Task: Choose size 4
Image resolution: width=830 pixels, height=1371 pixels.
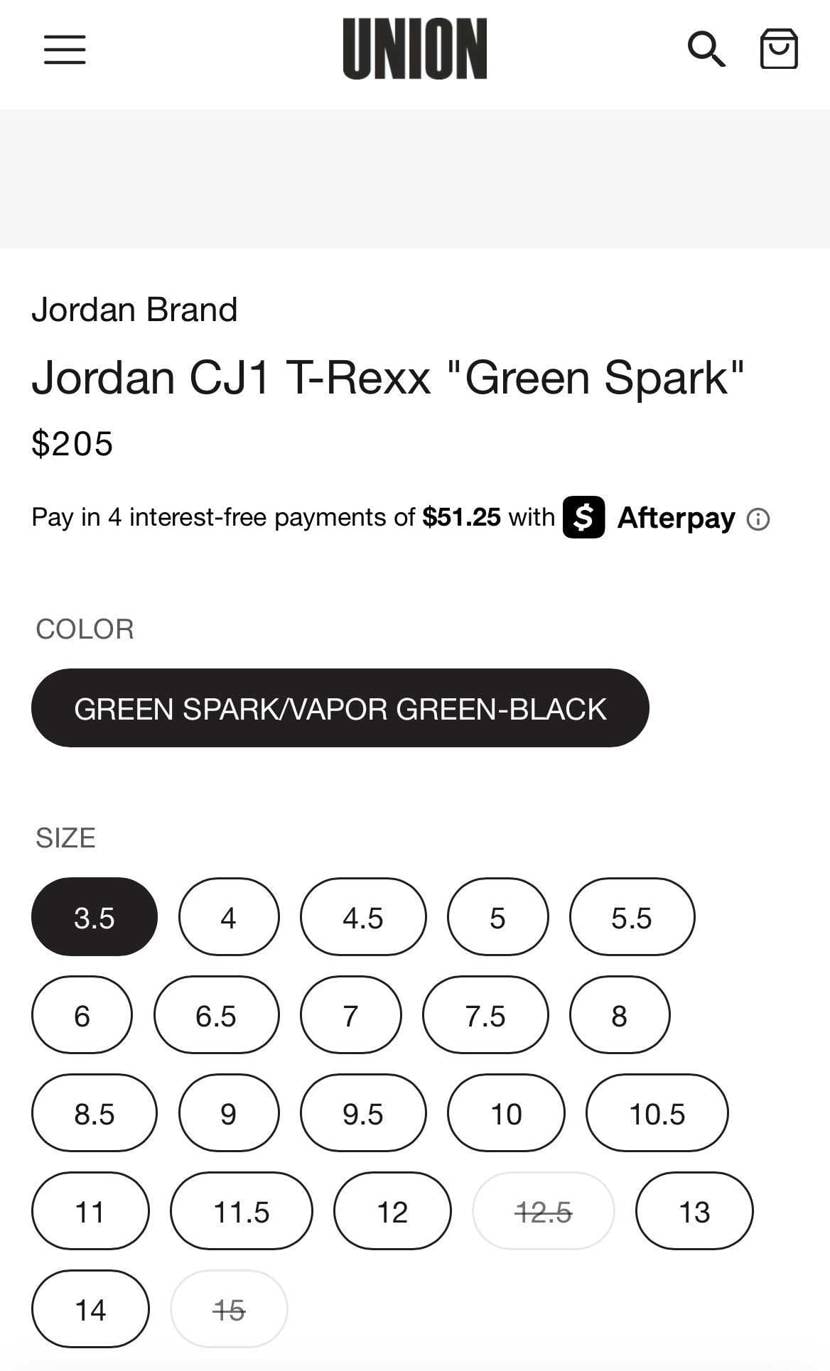Action: pyautogui.click(x=228, y=917)
